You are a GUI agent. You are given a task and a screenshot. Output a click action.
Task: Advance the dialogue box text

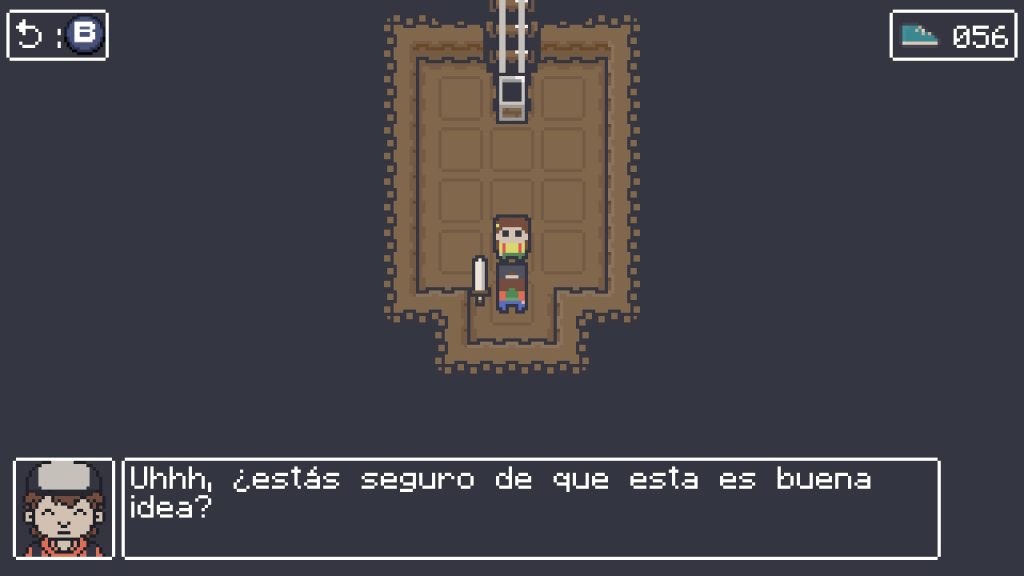point(530,508)
